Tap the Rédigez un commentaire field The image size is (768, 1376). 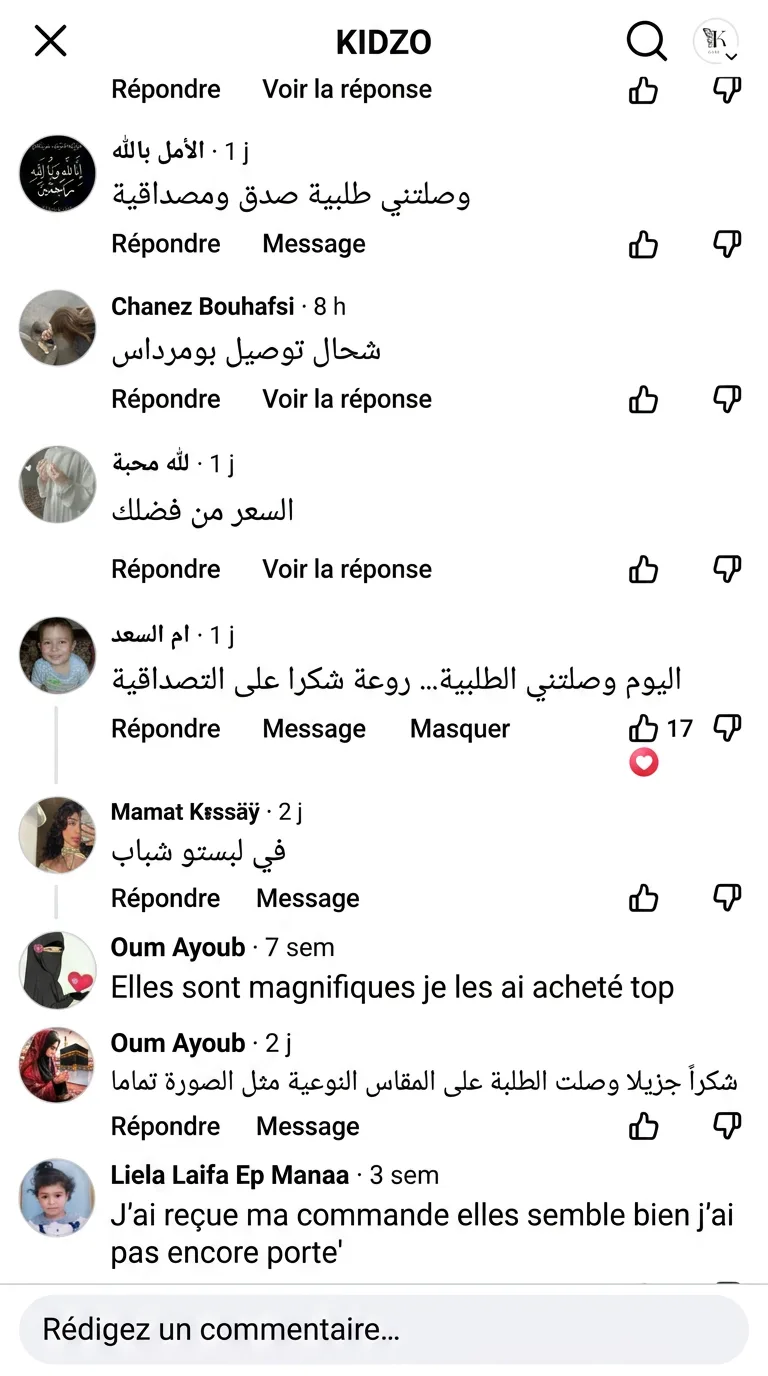coord(384,1330)
